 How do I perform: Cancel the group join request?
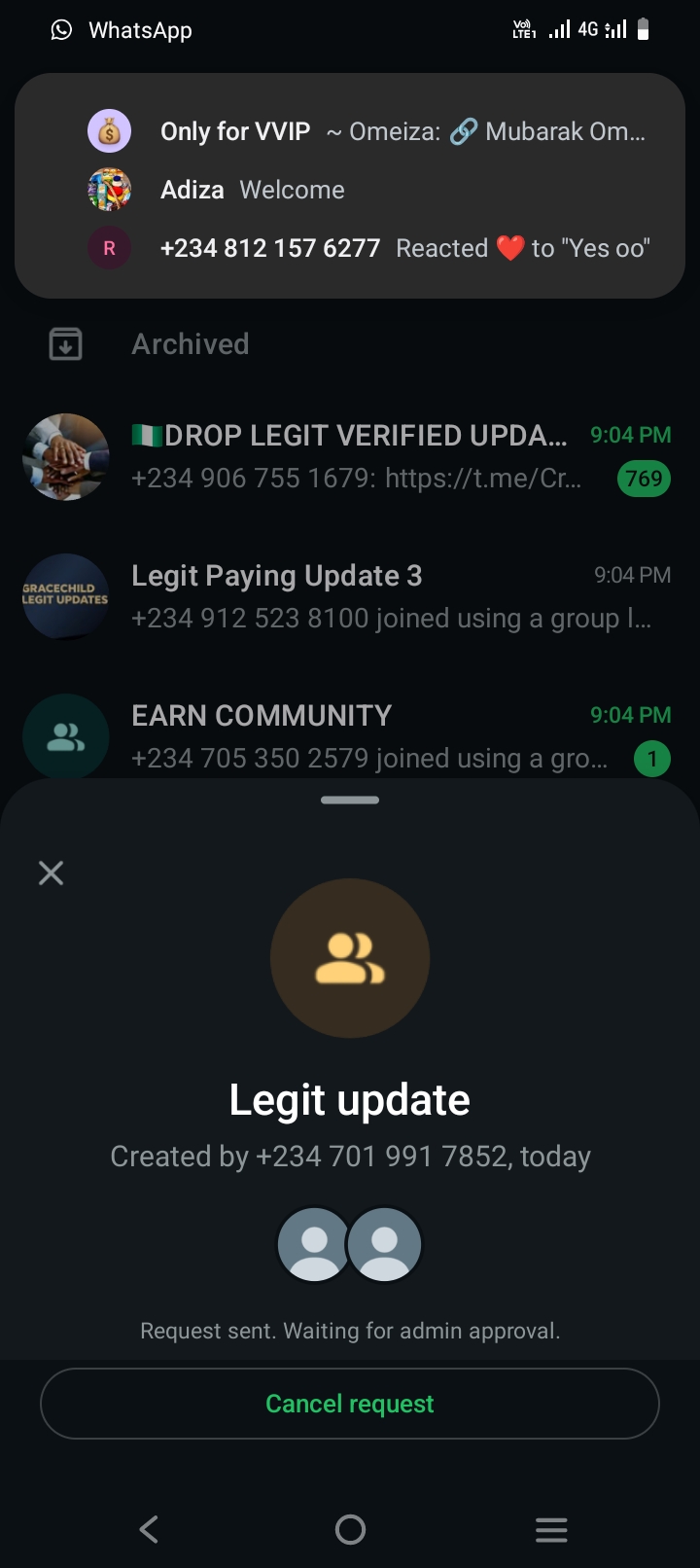350,1404
